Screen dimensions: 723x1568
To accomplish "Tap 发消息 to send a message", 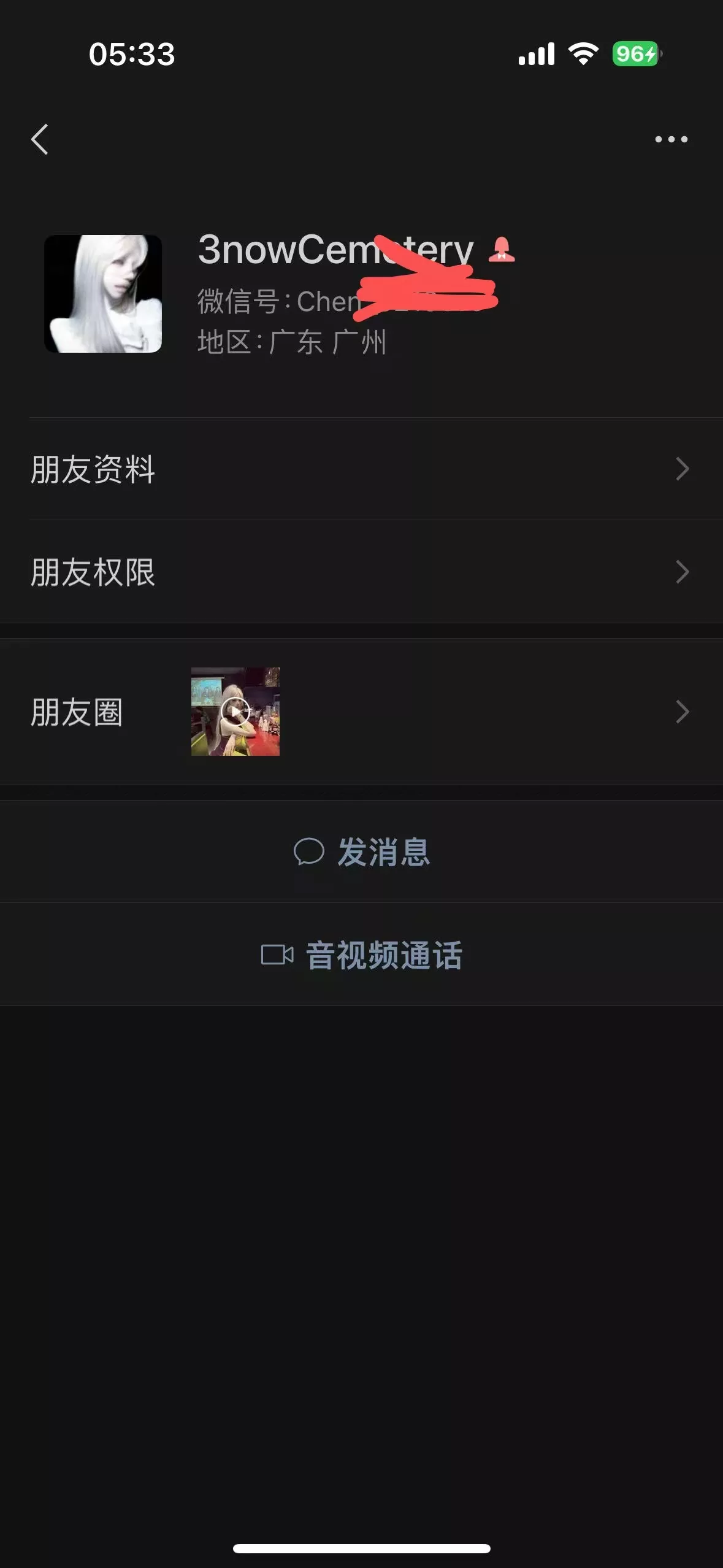I will (361, 851).
